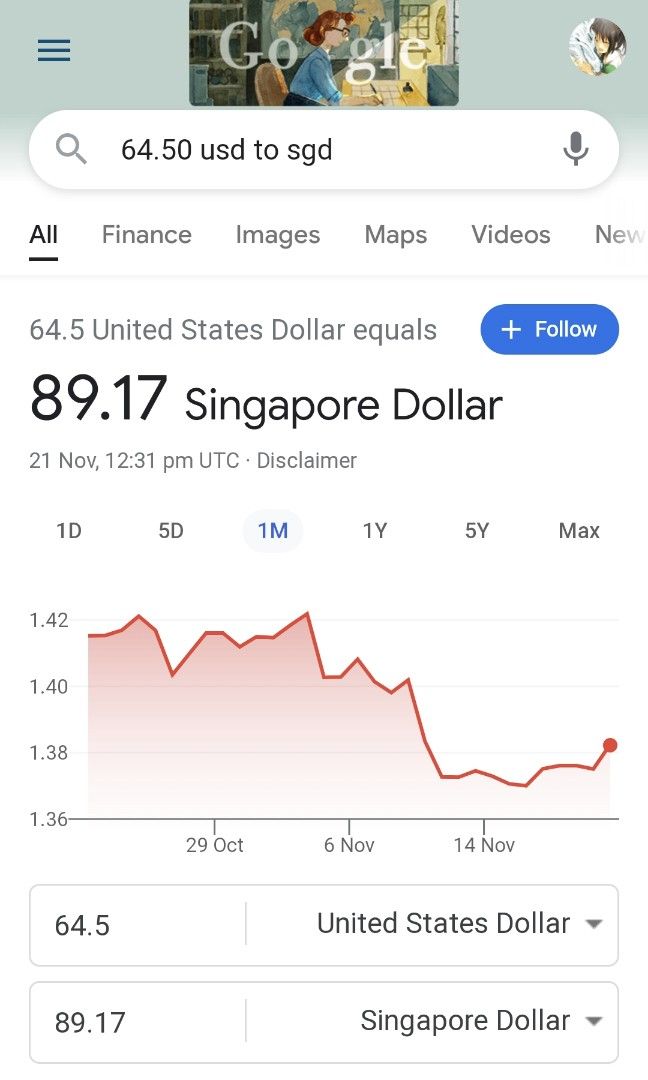Select the 1D chart range
Viewport: 648px width, 1080px height.
click(x=69, y=531)
